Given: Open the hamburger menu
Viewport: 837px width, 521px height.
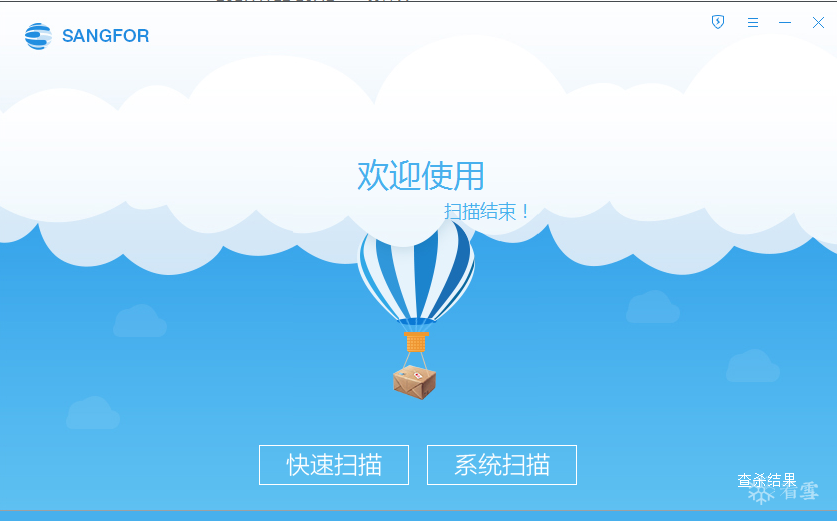Looking at the screenshot, I should pyautogui.click(x=753, y=22).
